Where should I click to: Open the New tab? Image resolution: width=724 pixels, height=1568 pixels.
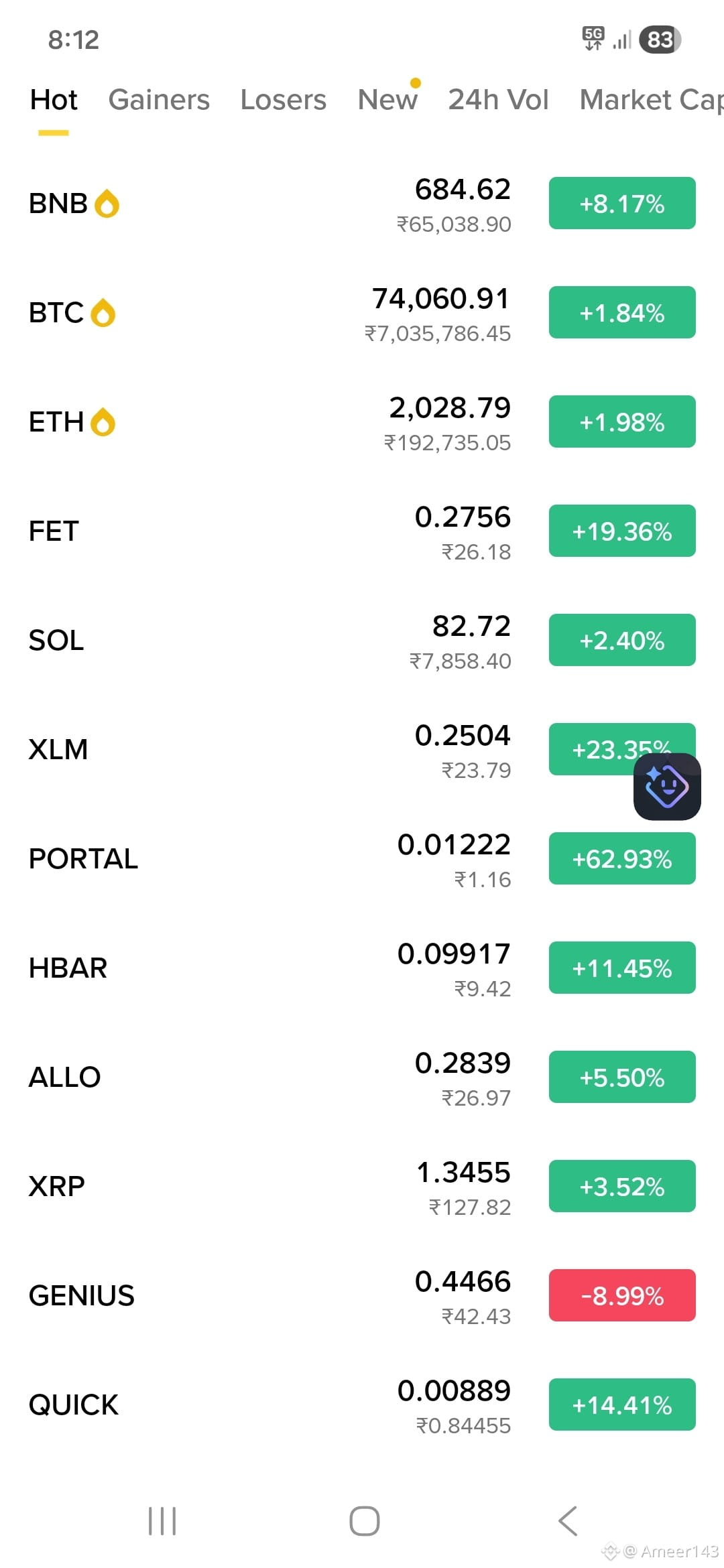pos(387,100)
